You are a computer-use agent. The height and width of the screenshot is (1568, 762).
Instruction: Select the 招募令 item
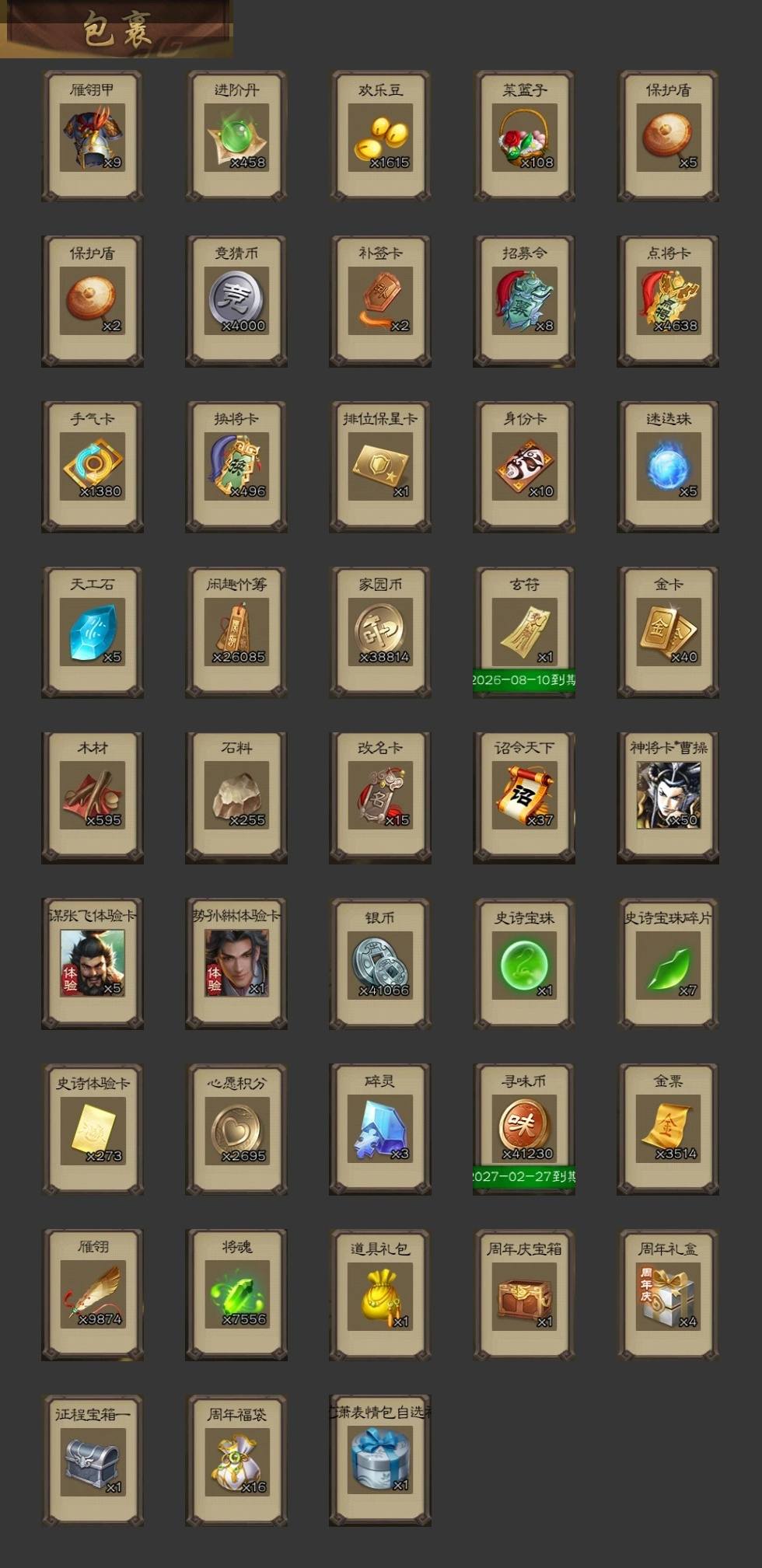pyautogui.click(x=524, y=301)
